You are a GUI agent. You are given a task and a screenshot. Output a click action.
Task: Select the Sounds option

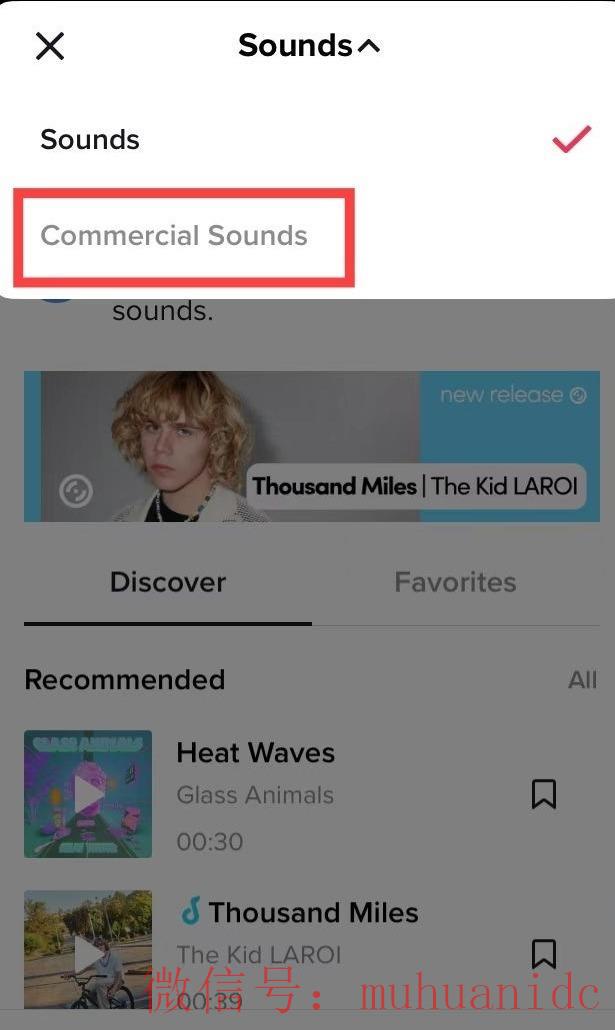pos(90,140)
